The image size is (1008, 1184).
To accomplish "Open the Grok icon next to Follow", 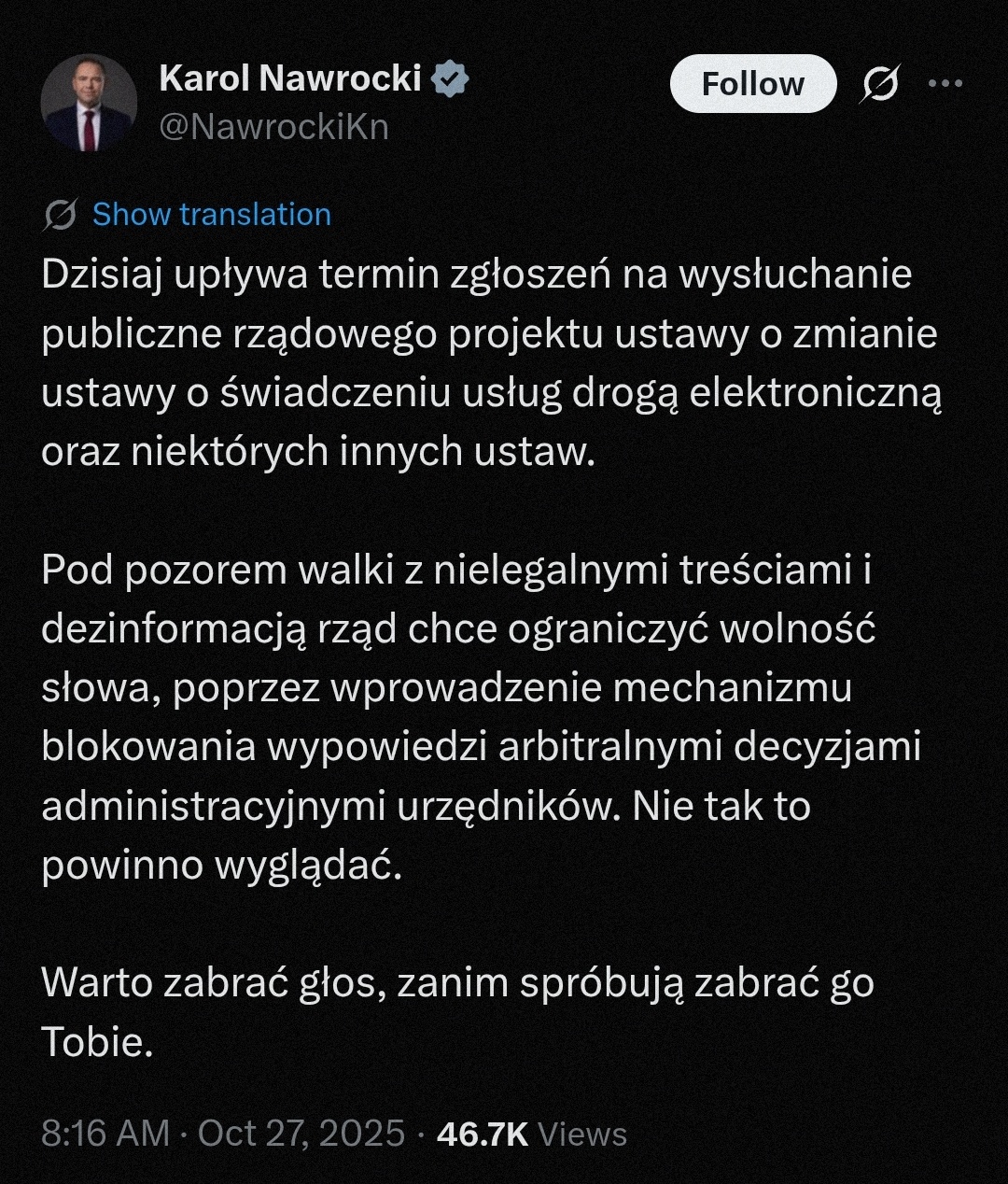I will tap(879, 85).
